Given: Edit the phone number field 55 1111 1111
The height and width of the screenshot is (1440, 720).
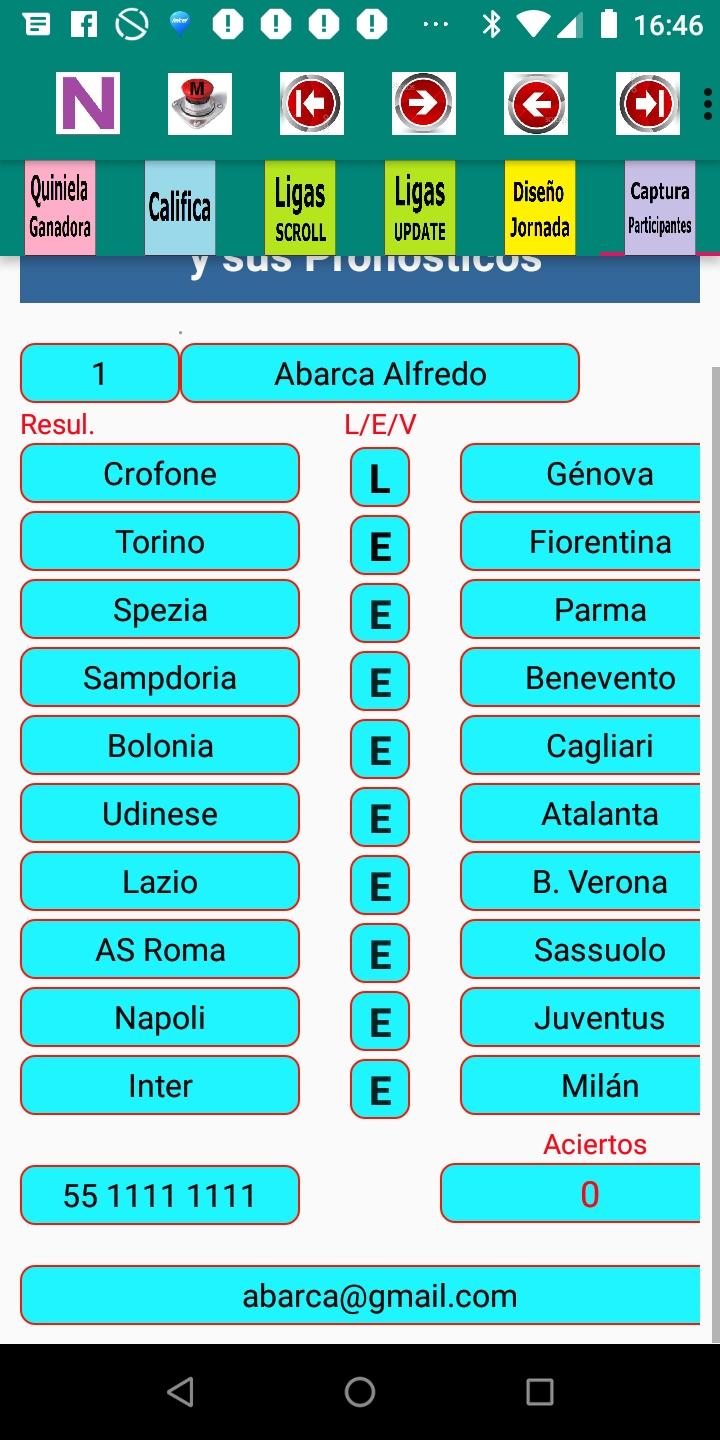Looking at the screenshot, I should click(160, 1195).
